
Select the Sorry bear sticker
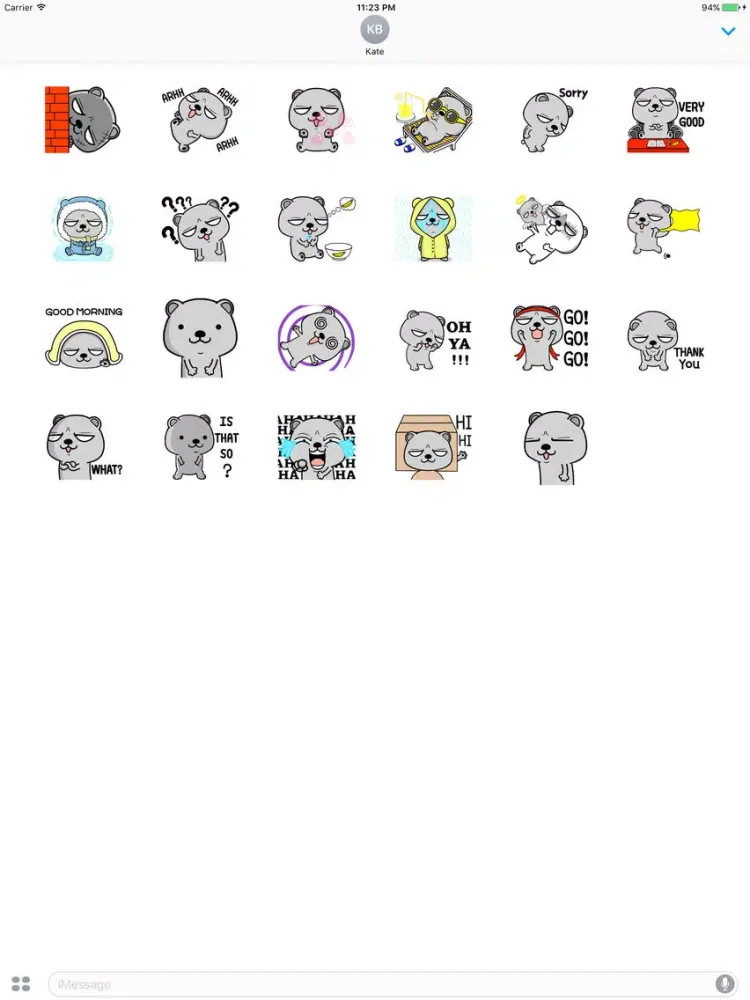pos(553,120)
